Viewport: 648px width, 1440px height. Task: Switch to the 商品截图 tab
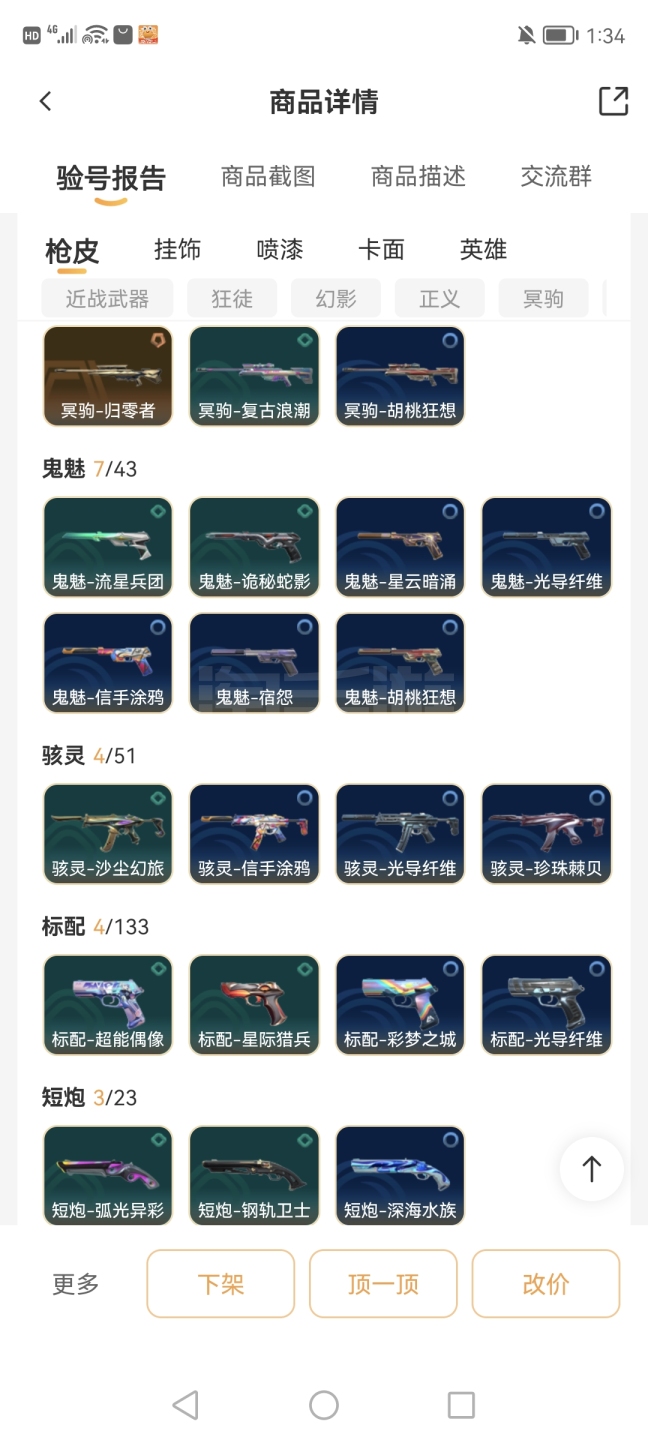coord(268,177)
